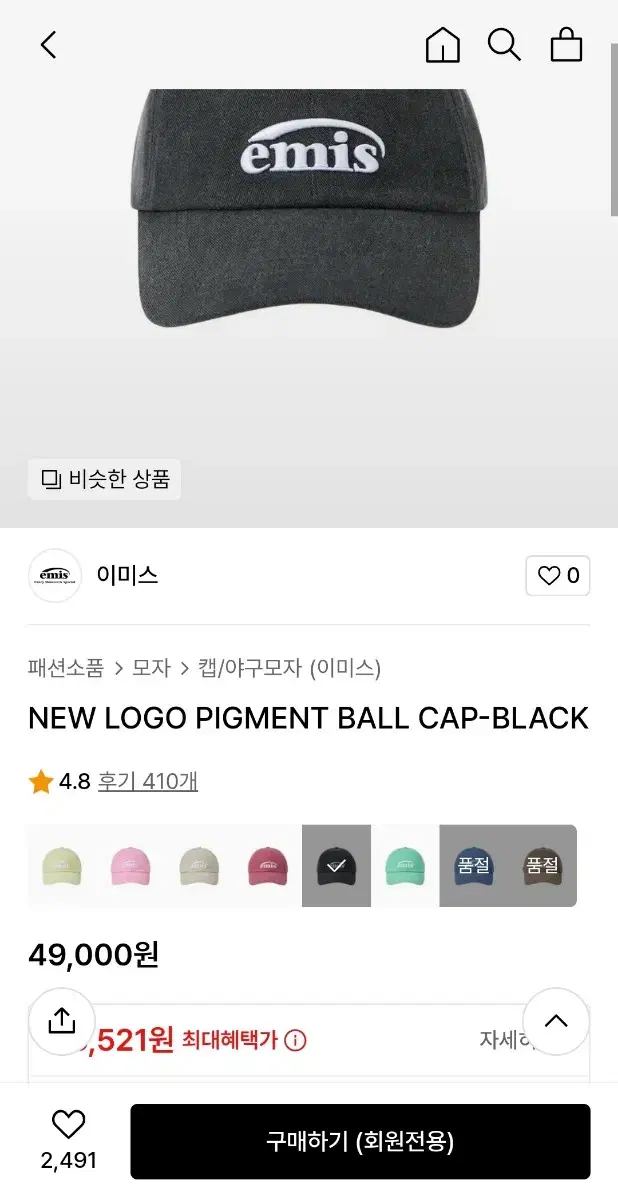
Task: Open the home icon in the top bar
Action: (443, 45)
